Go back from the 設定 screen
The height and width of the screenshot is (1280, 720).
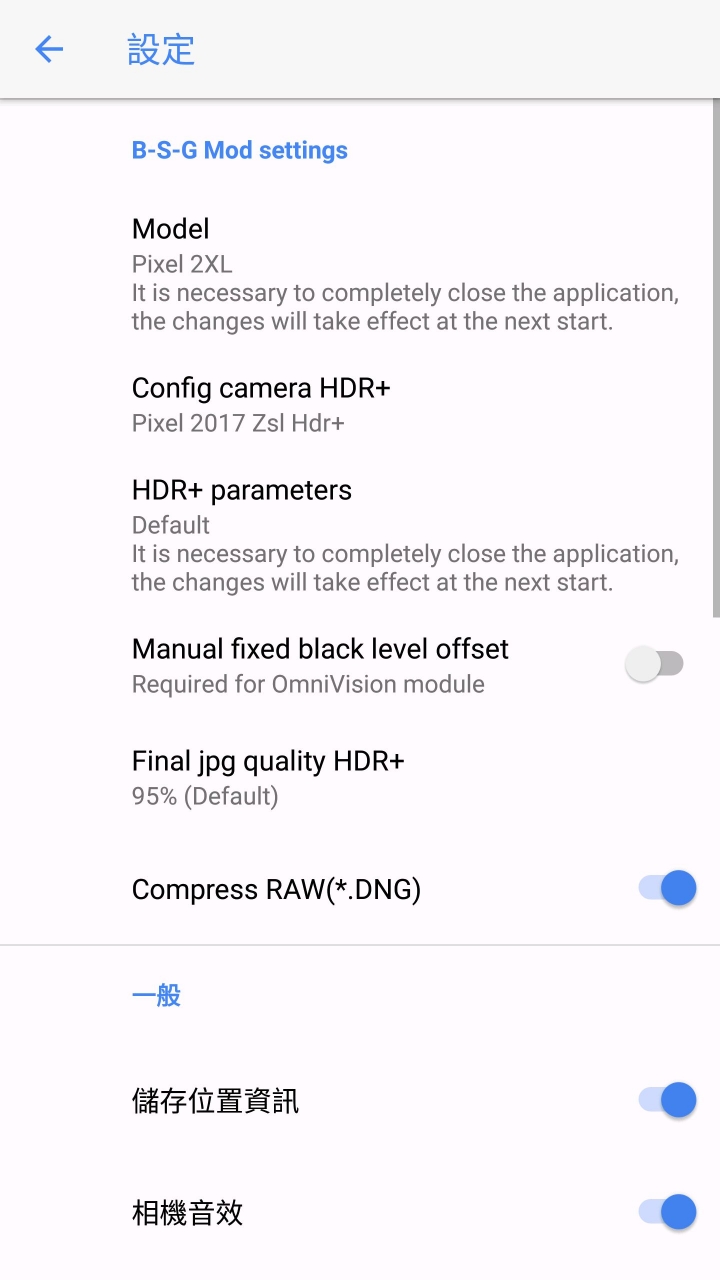point(49,49)
